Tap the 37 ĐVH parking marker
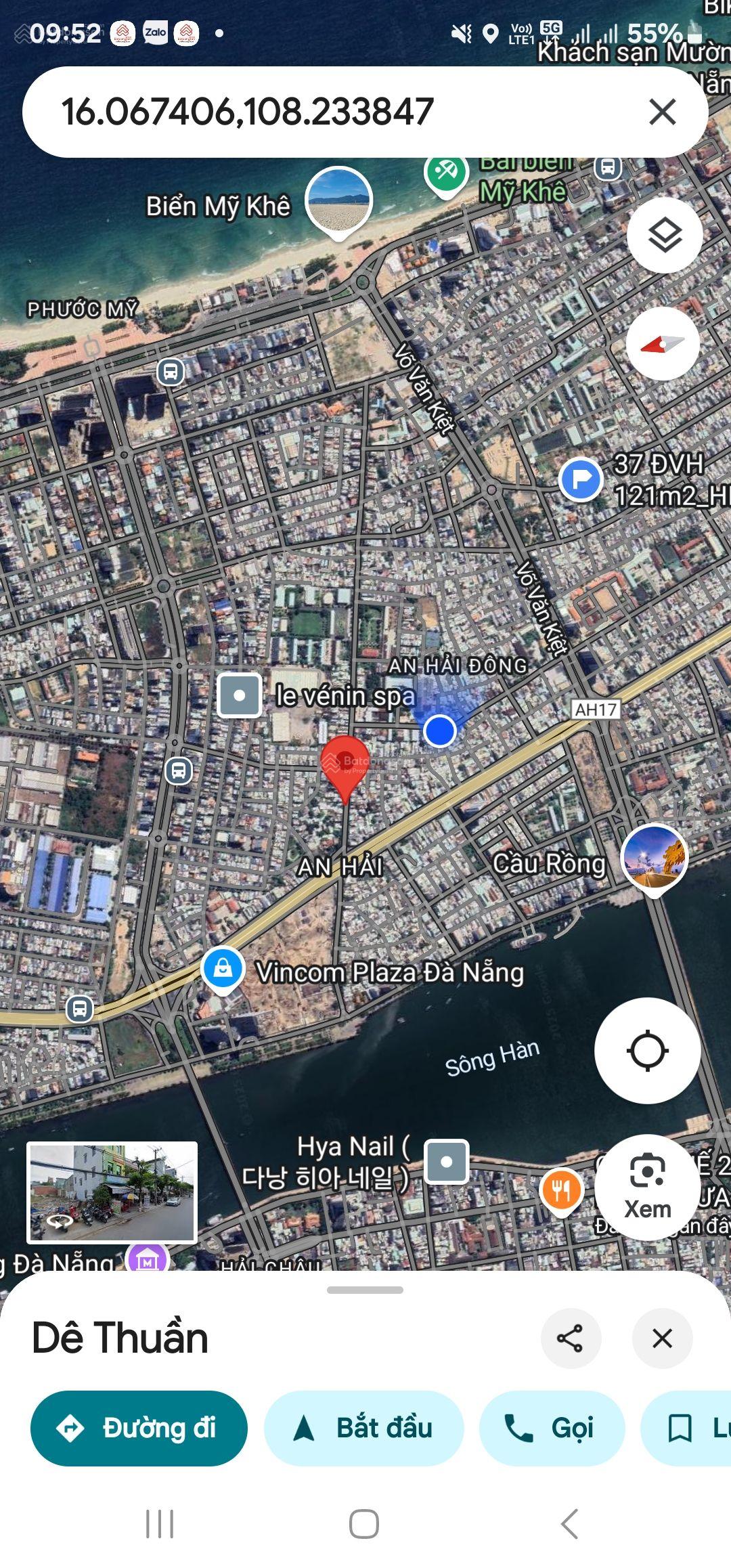Screen dimensions: 731x1568 click(581, 479)
